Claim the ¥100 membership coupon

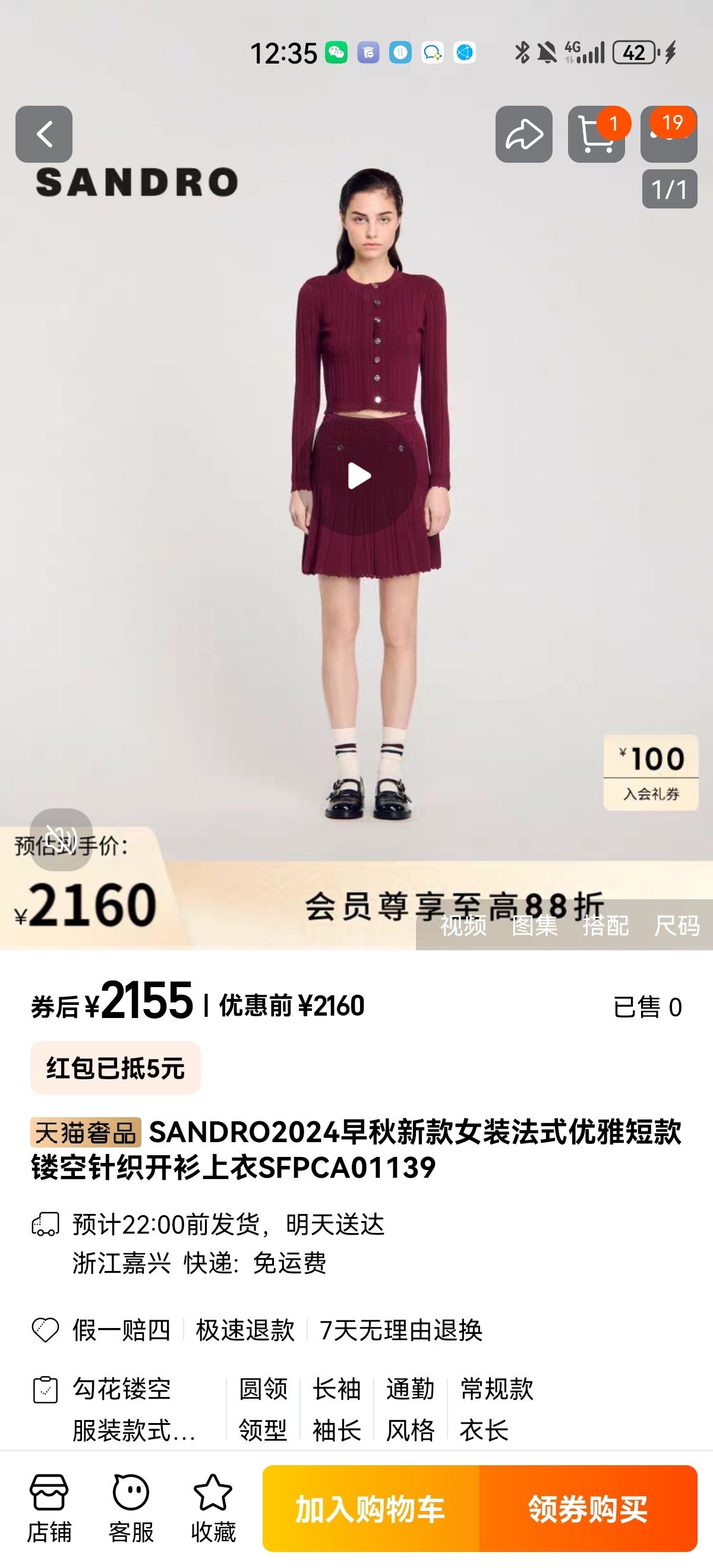tap(650, 773)
